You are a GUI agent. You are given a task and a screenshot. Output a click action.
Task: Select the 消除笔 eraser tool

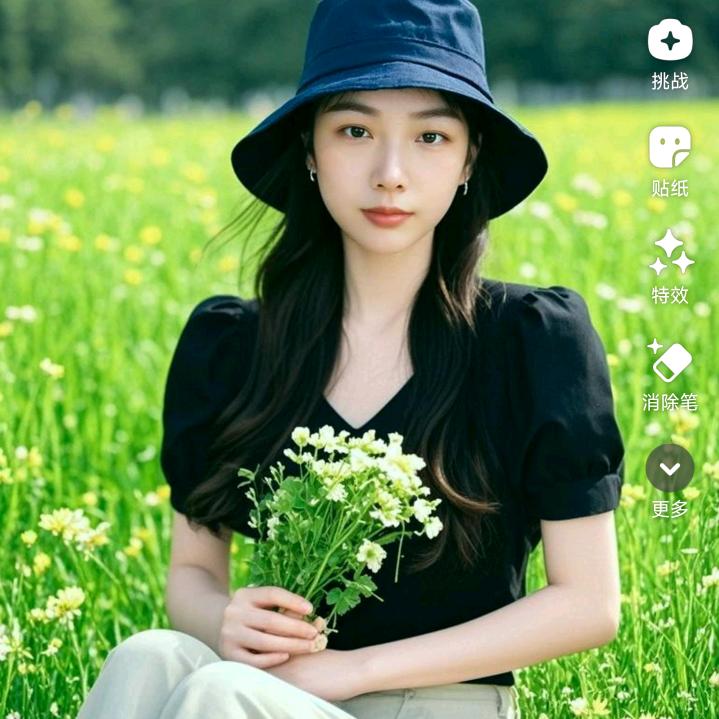669,362
